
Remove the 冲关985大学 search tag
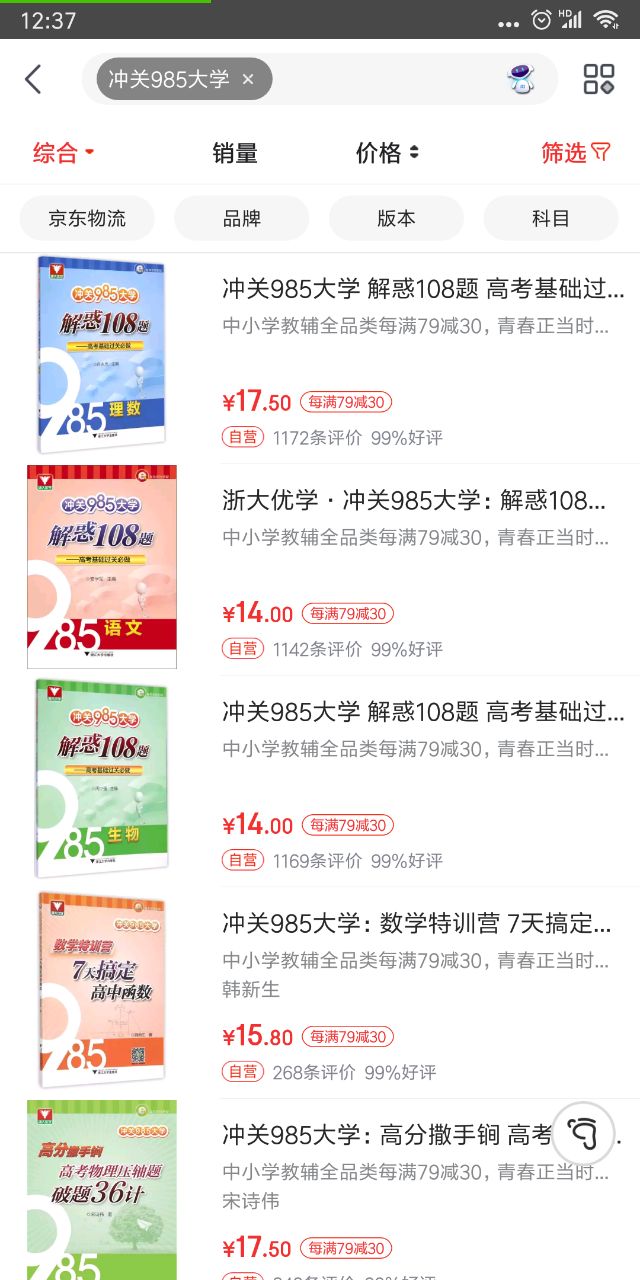[249, 79]
